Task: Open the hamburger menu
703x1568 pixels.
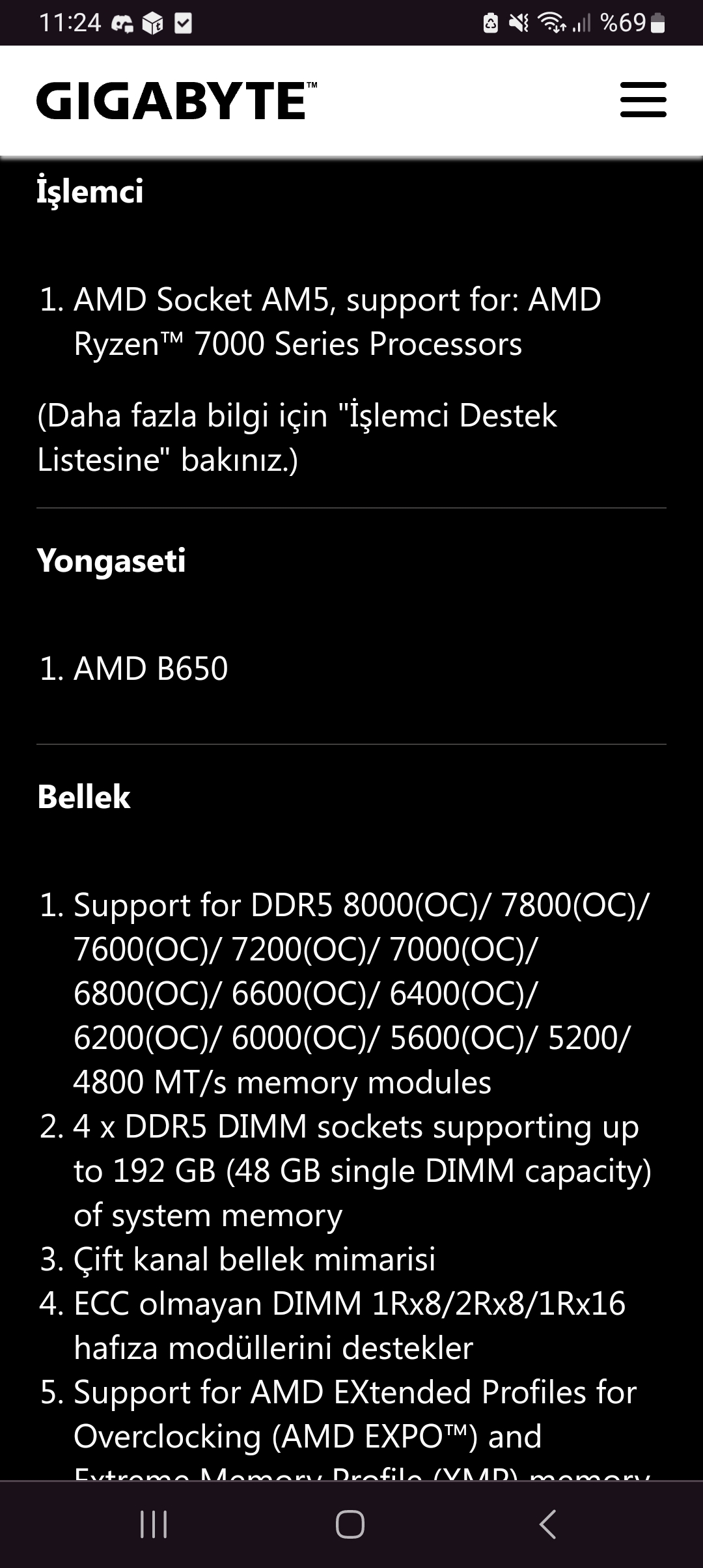Action: point(643,100)
